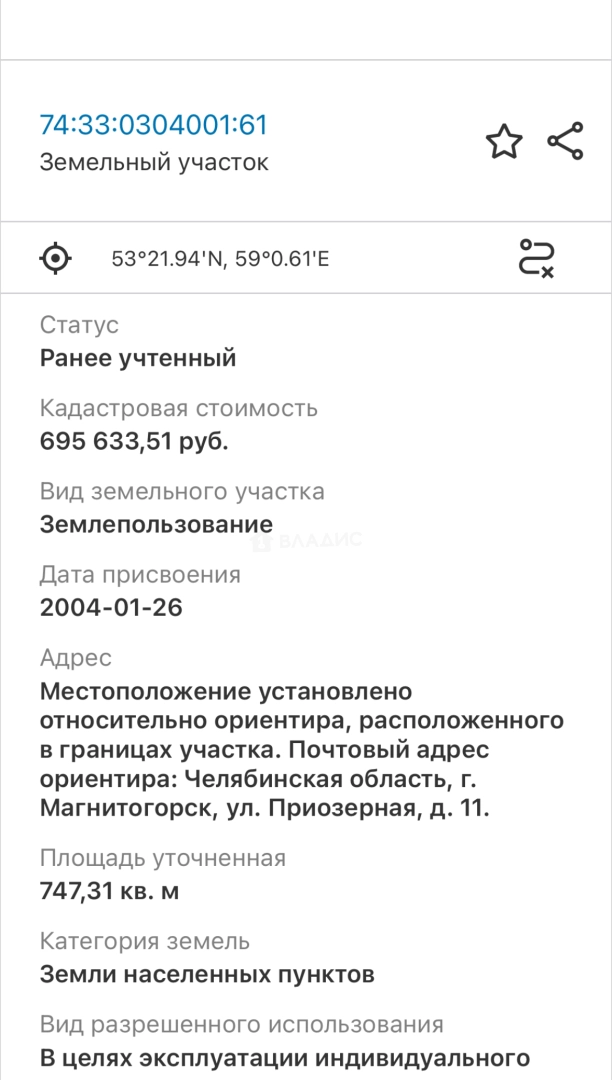Open cadastral number 74:33:0304001:61 link

click(x=154, y=125)
